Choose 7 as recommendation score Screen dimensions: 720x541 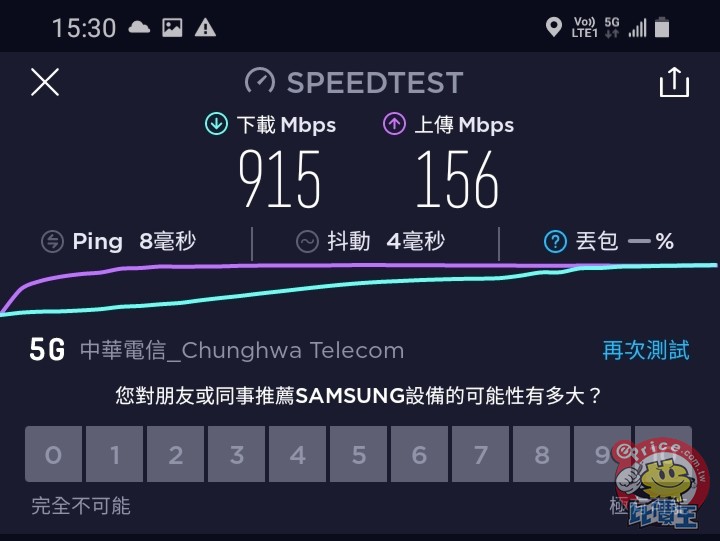[480, 455]
